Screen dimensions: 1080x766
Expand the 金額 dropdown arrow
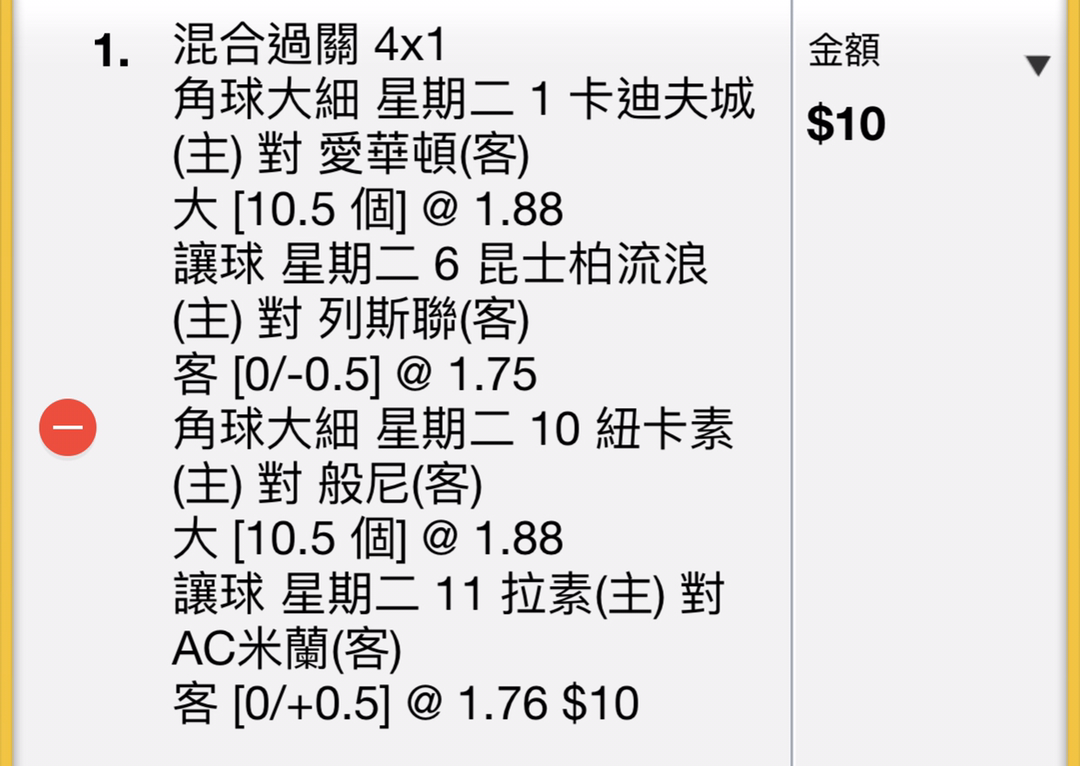click(x=1037, y=66)
